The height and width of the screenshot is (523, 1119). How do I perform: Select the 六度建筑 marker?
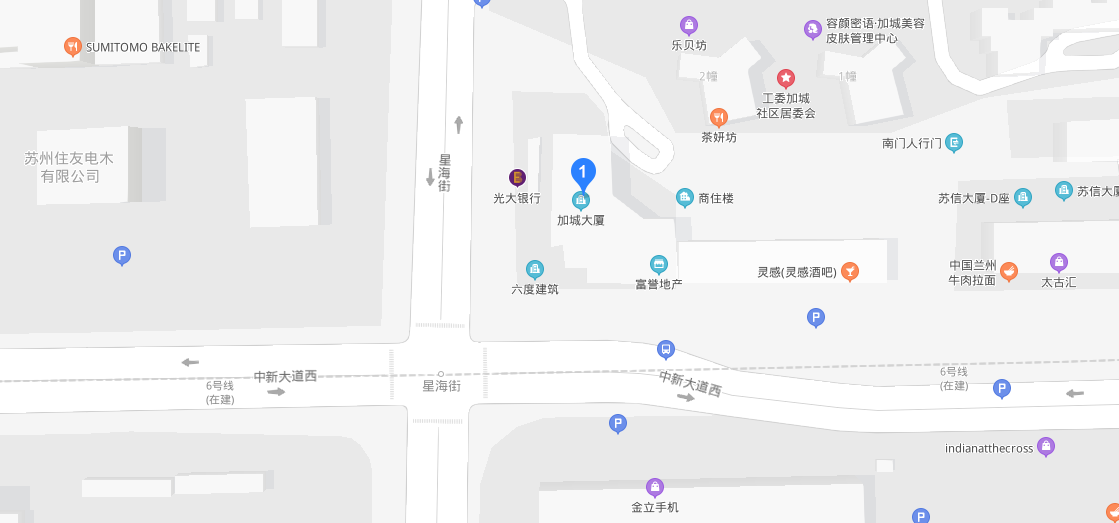click(535, 269)
